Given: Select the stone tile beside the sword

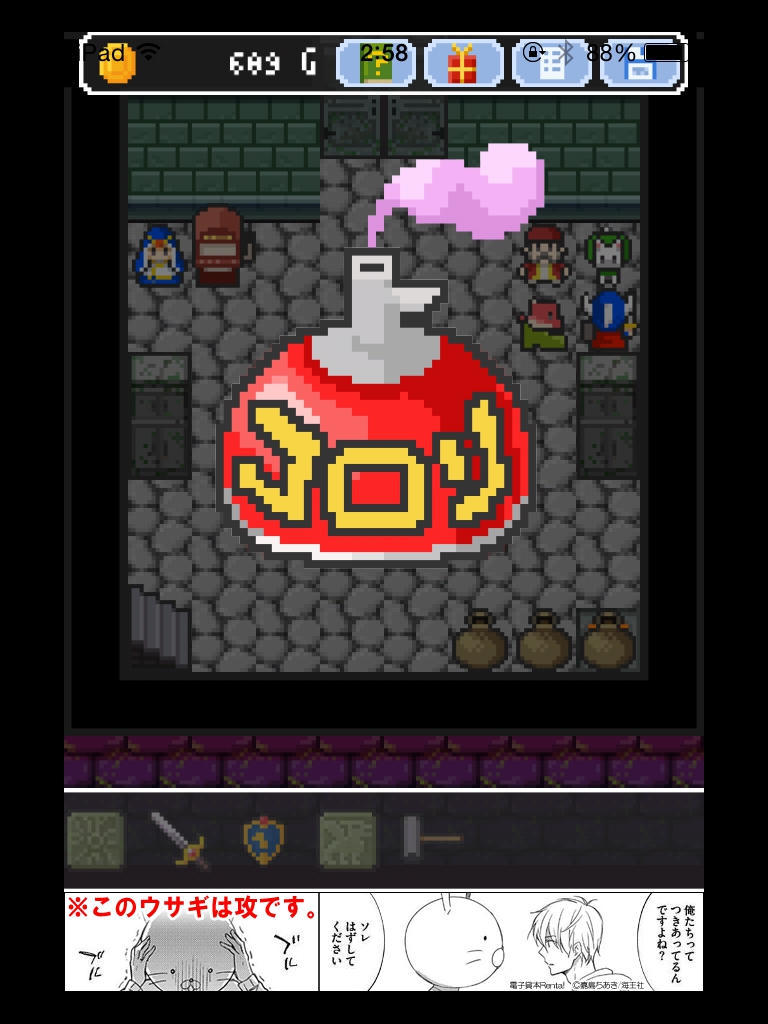Looking at the screenshot, I should click(x=96, y=839).
